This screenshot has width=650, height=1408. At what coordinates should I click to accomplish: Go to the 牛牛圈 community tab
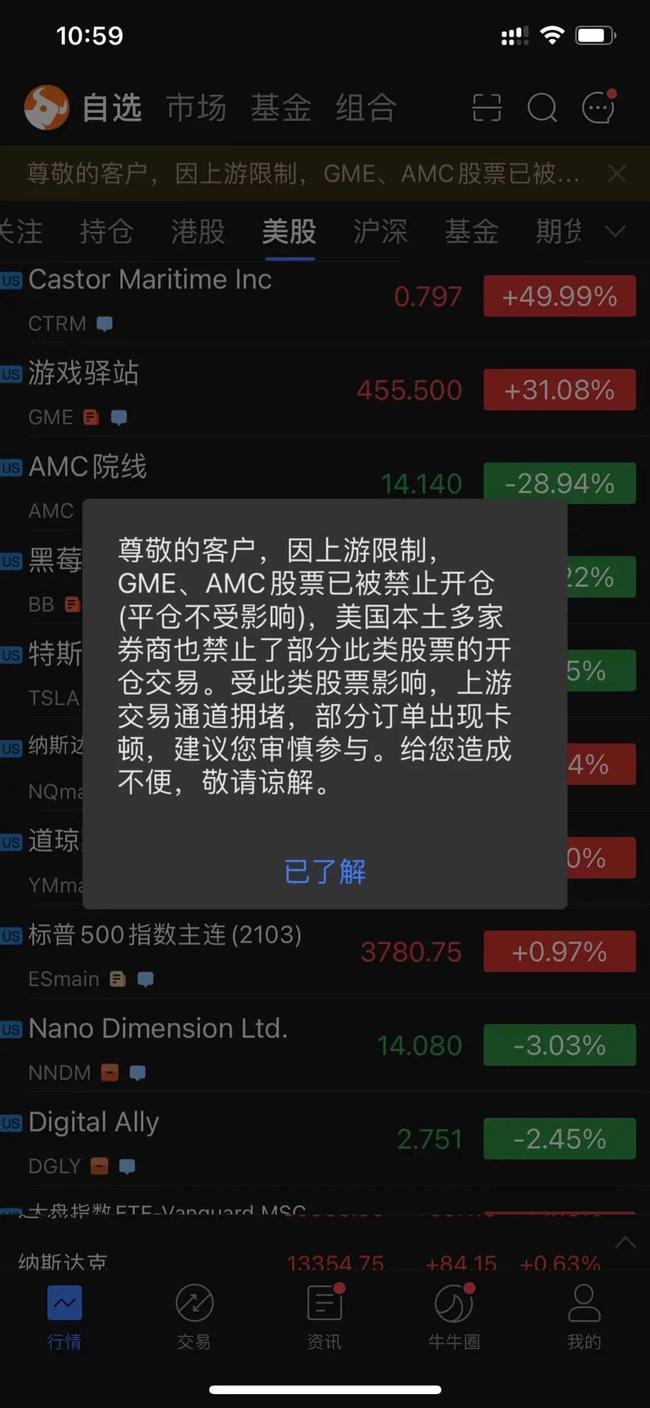[454, 1317]
